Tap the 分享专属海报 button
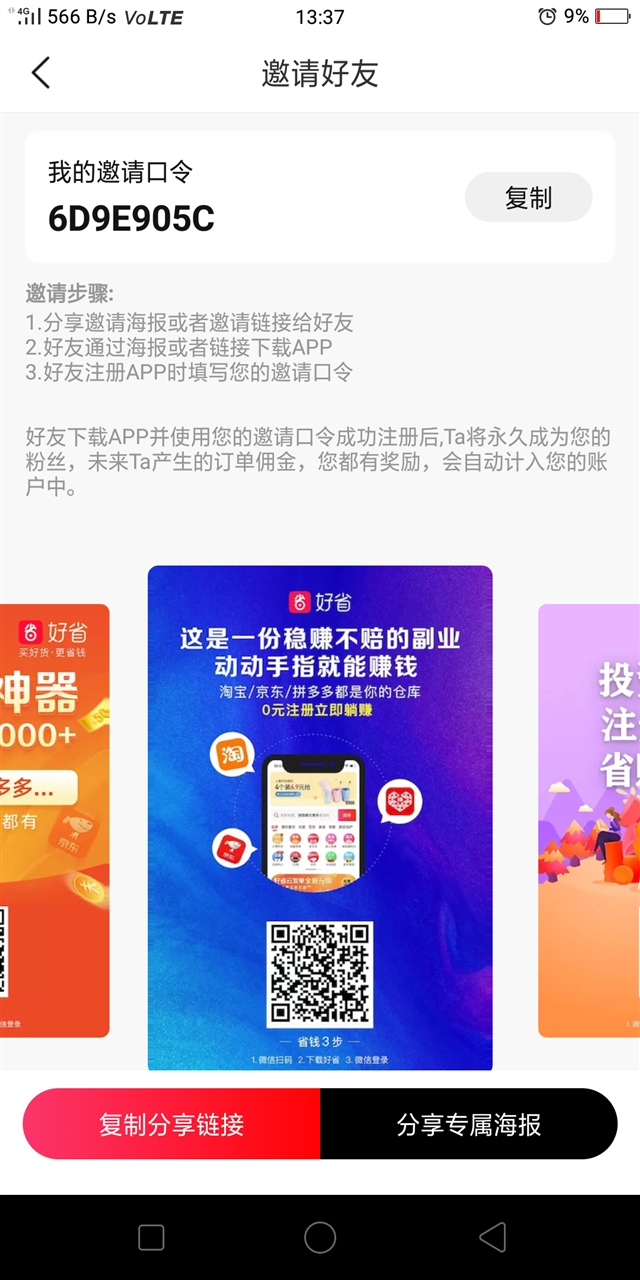This screenshot has width=640, height=1280. click(469, 1124)
